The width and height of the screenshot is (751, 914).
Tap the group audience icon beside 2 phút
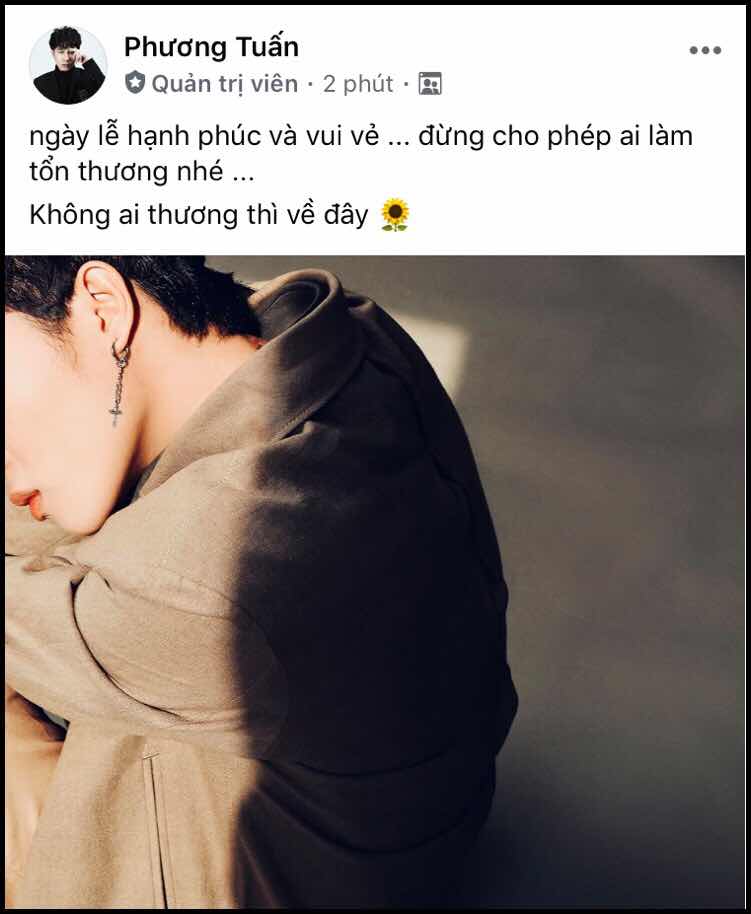point(430,84)
